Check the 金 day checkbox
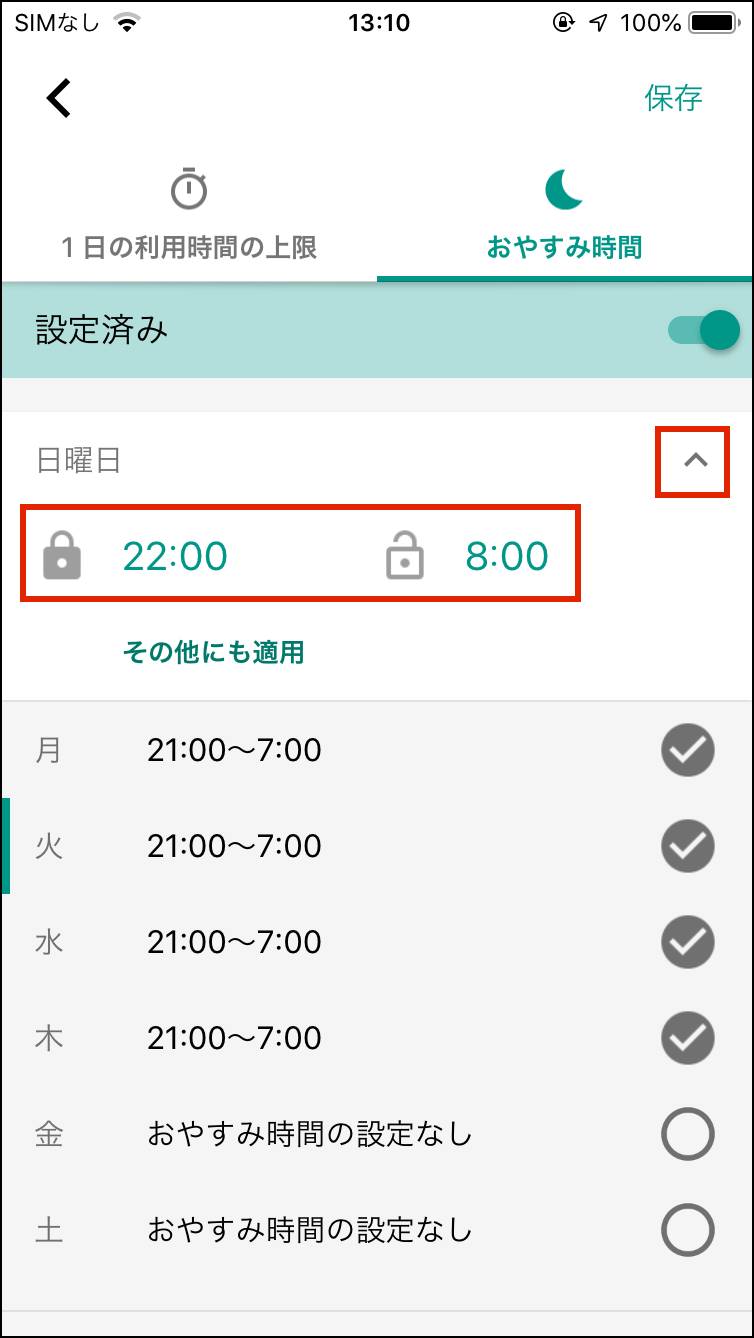 [688, 1134]
